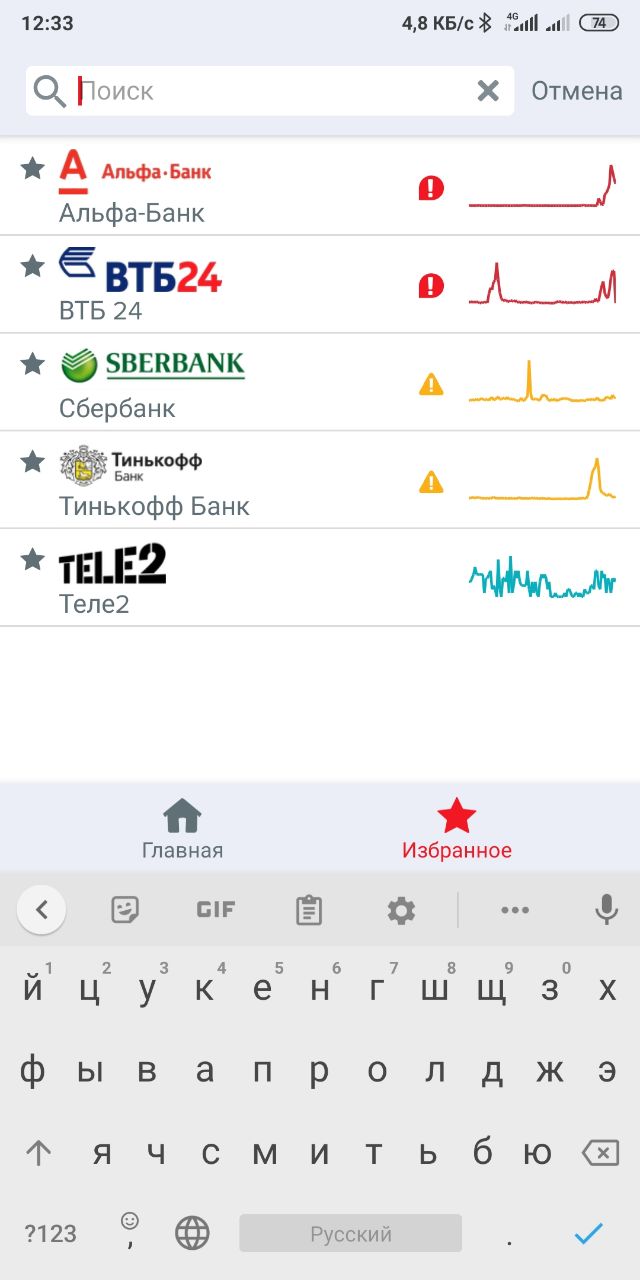Open the Теле2 row
Screen dimensions: 640x1280
[x=320, y=578]
